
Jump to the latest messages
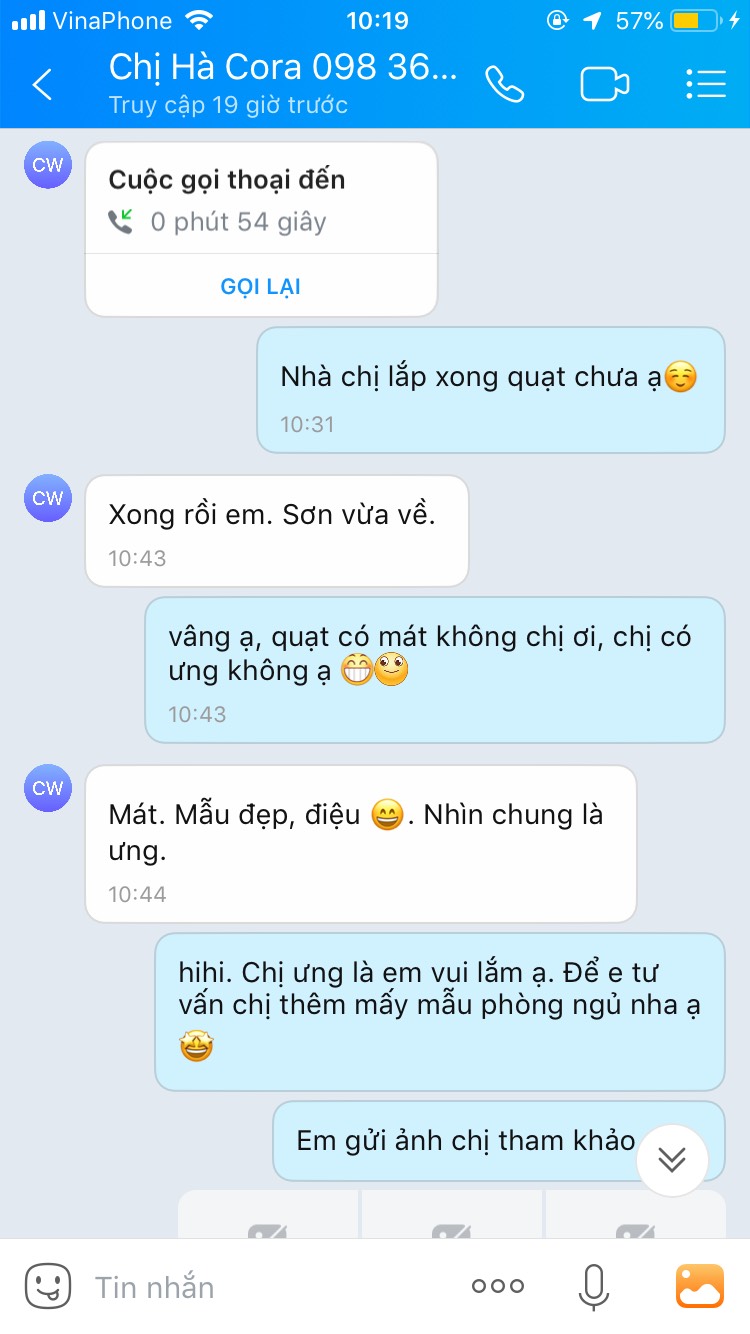click(x=672, y=1159)
